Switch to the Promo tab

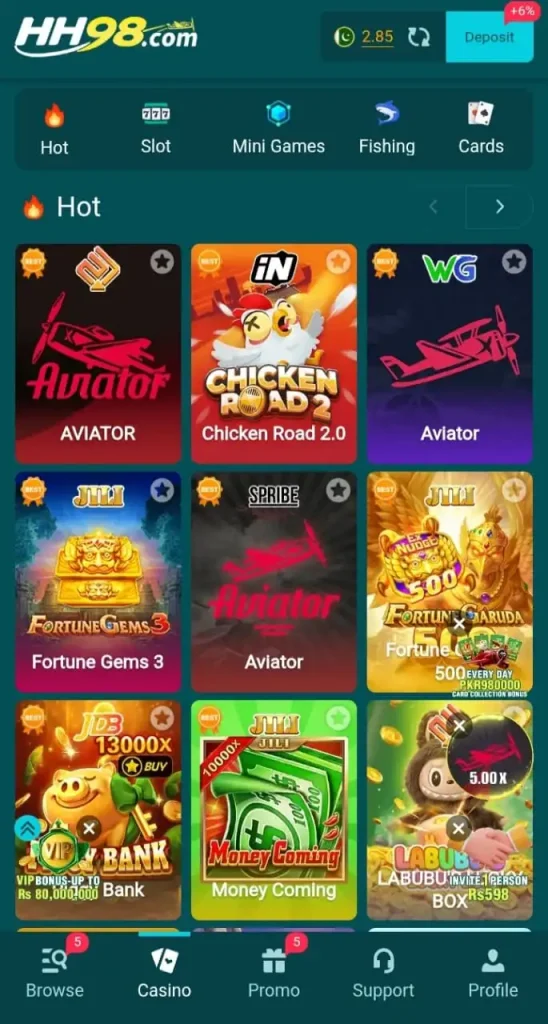pyautogui.click(x=274, y=973)
